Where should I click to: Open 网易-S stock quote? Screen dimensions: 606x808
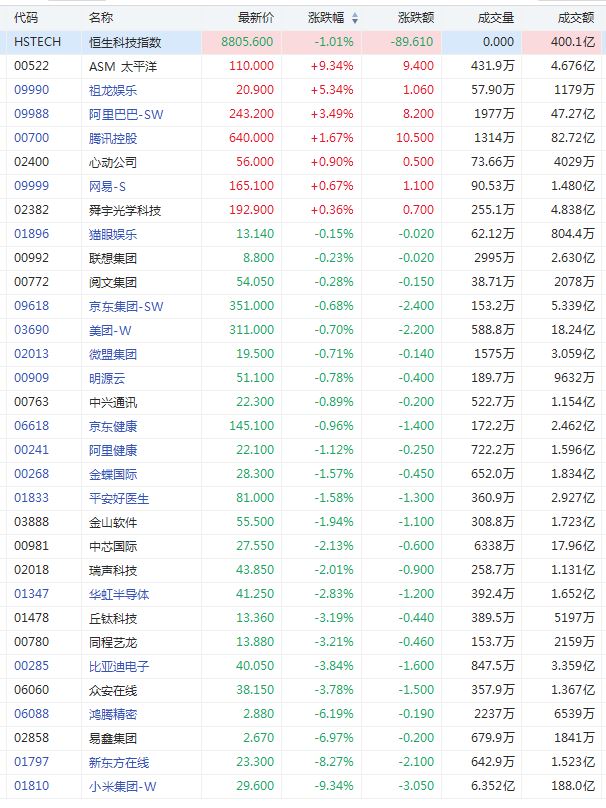(107, 186)
